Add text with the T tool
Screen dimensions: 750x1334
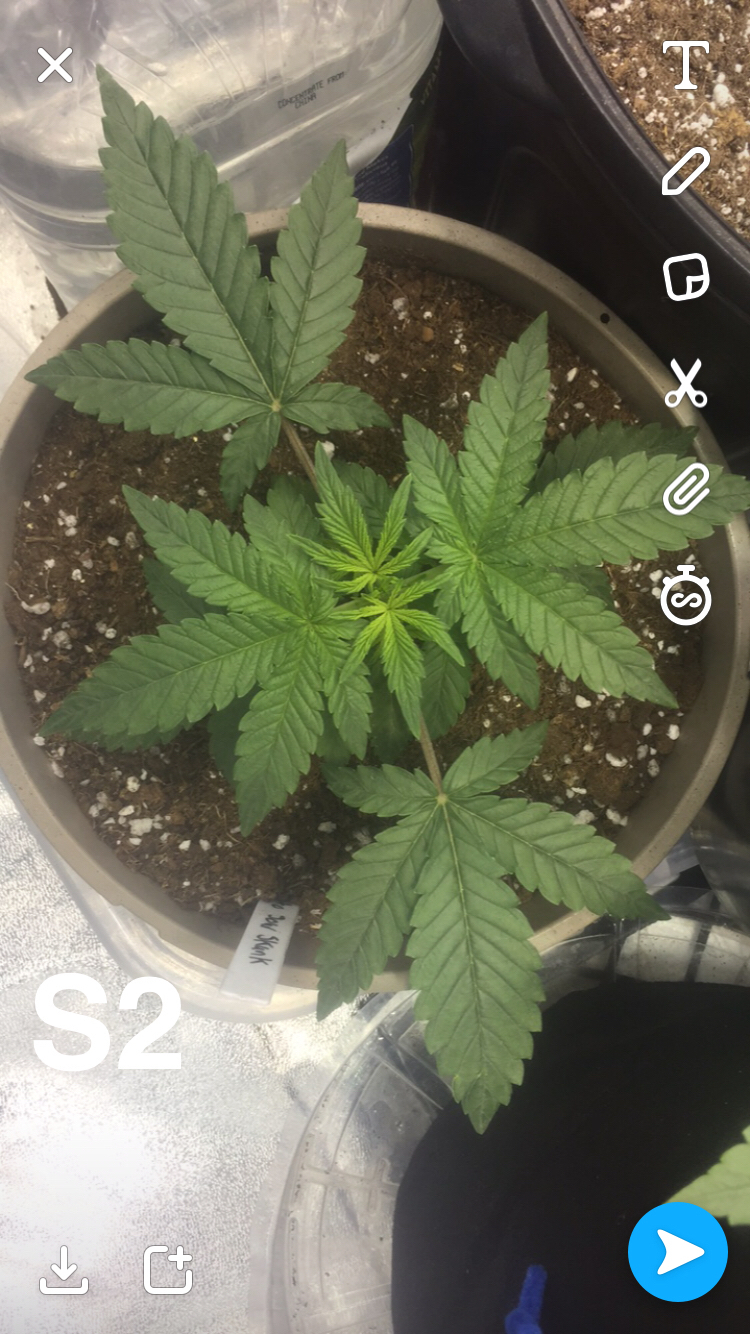(x=686, y=65)
